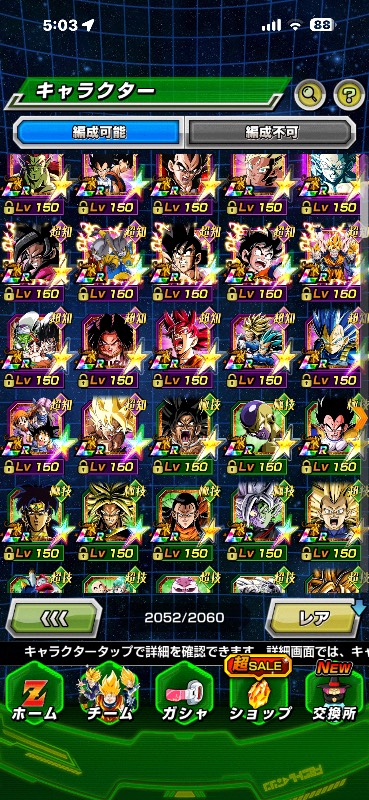Tap the orange arrow beside Vegeta card

362,418
